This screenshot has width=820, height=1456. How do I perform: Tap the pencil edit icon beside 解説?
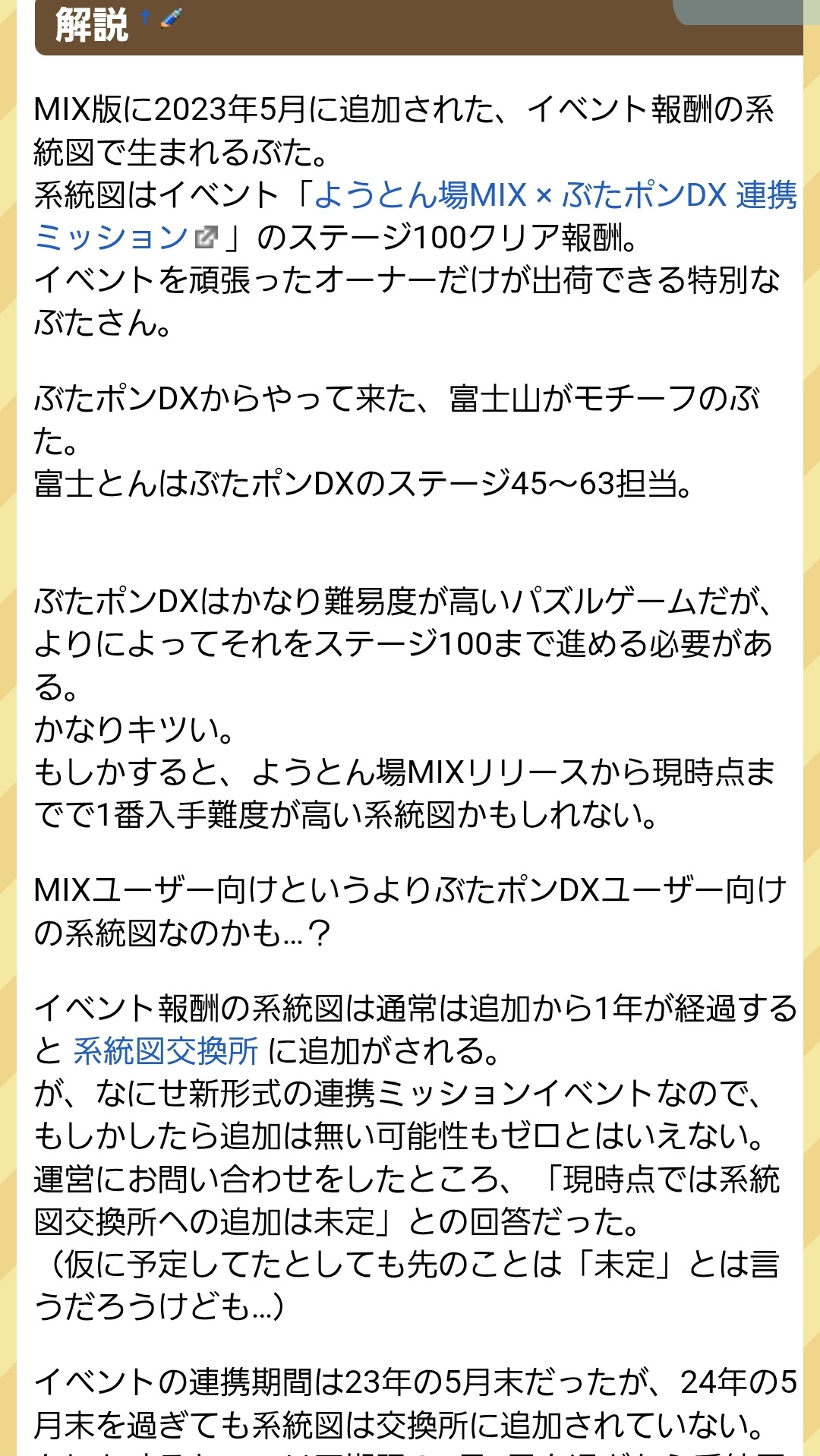(172, 17)
